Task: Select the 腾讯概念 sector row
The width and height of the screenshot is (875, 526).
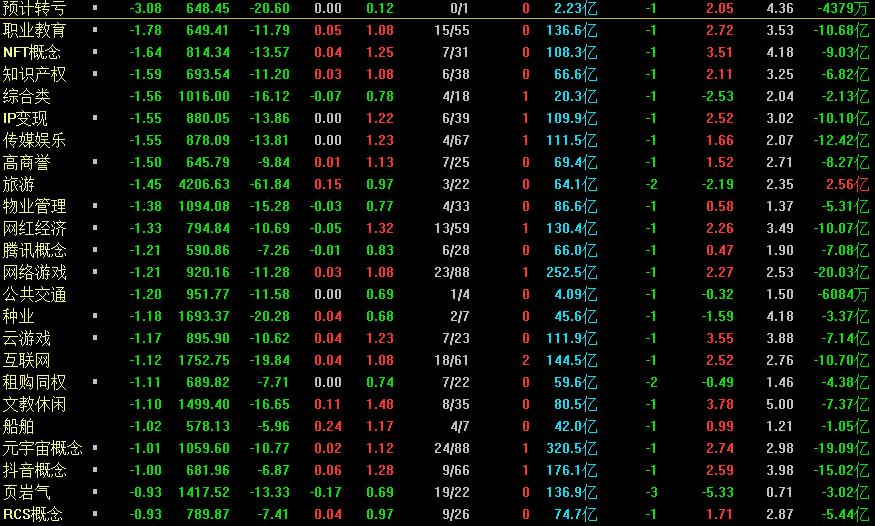Action: point(35,250)
